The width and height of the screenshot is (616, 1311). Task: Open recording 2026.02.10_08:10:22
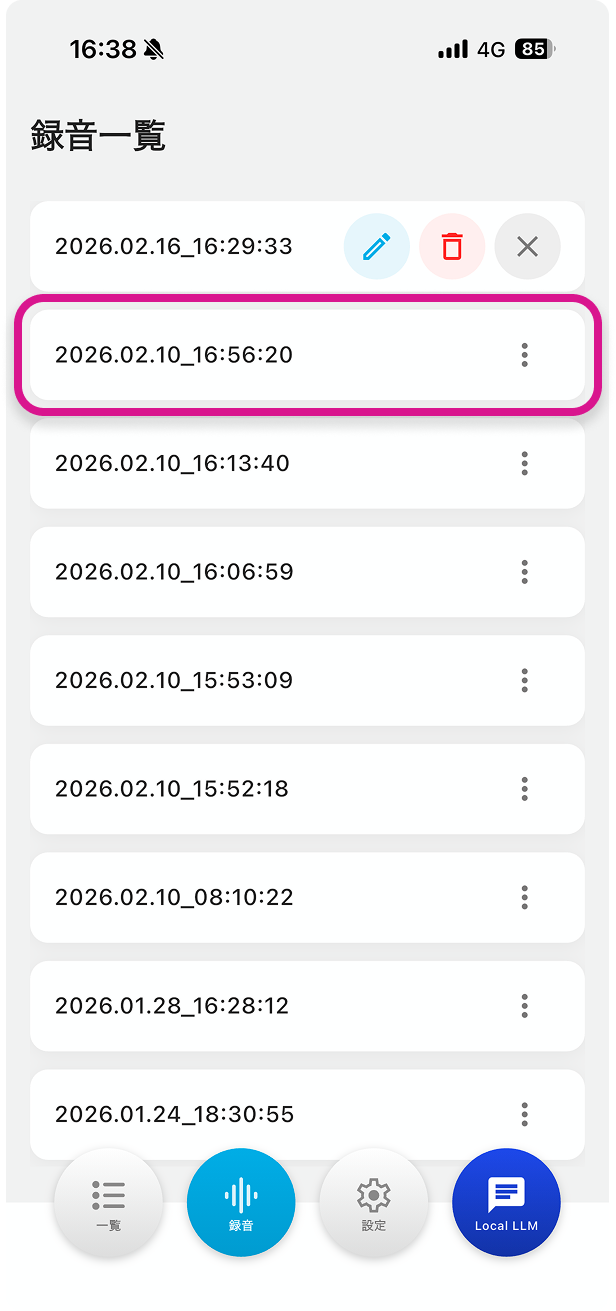(174, 897)
